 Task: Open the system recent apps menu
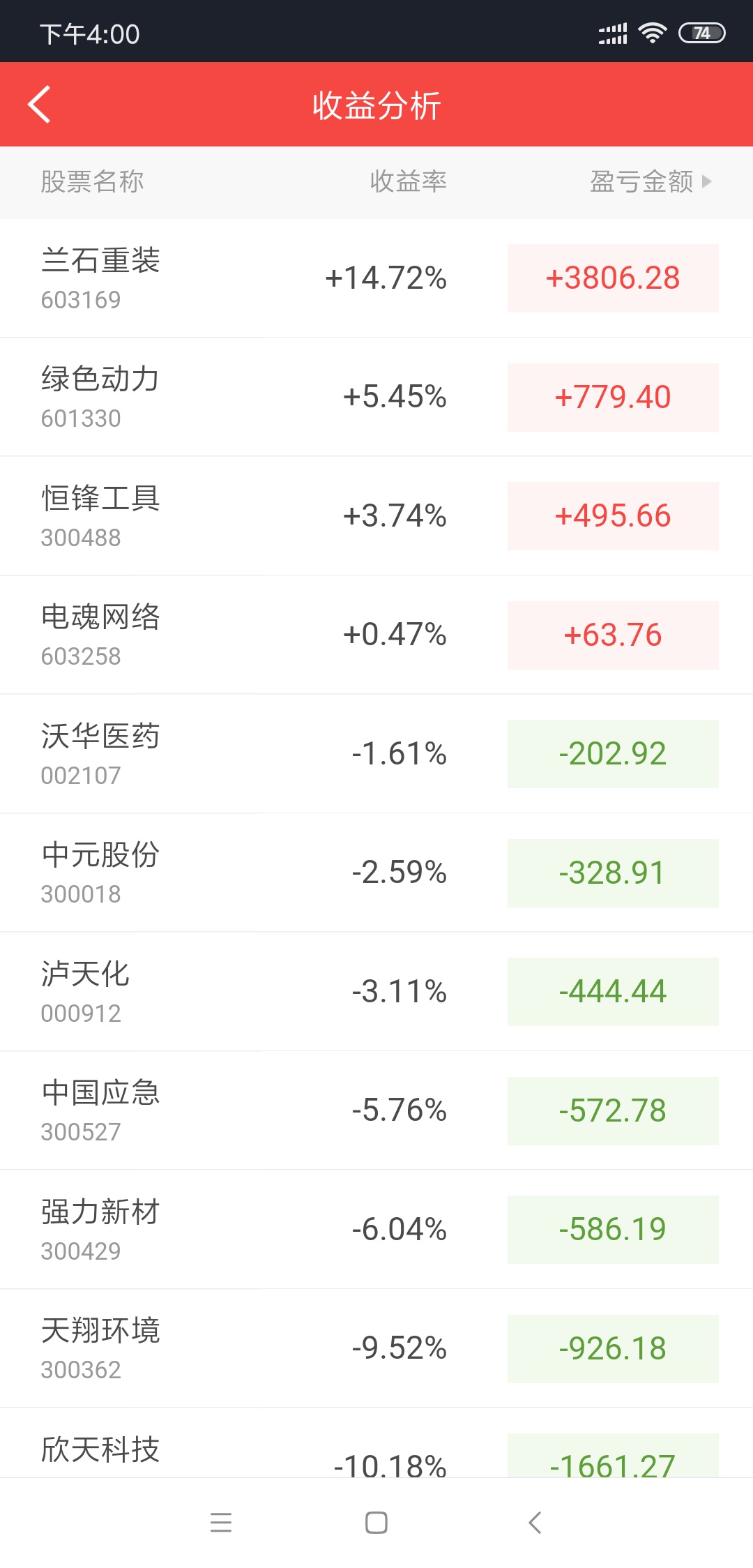coord(221,1523)
